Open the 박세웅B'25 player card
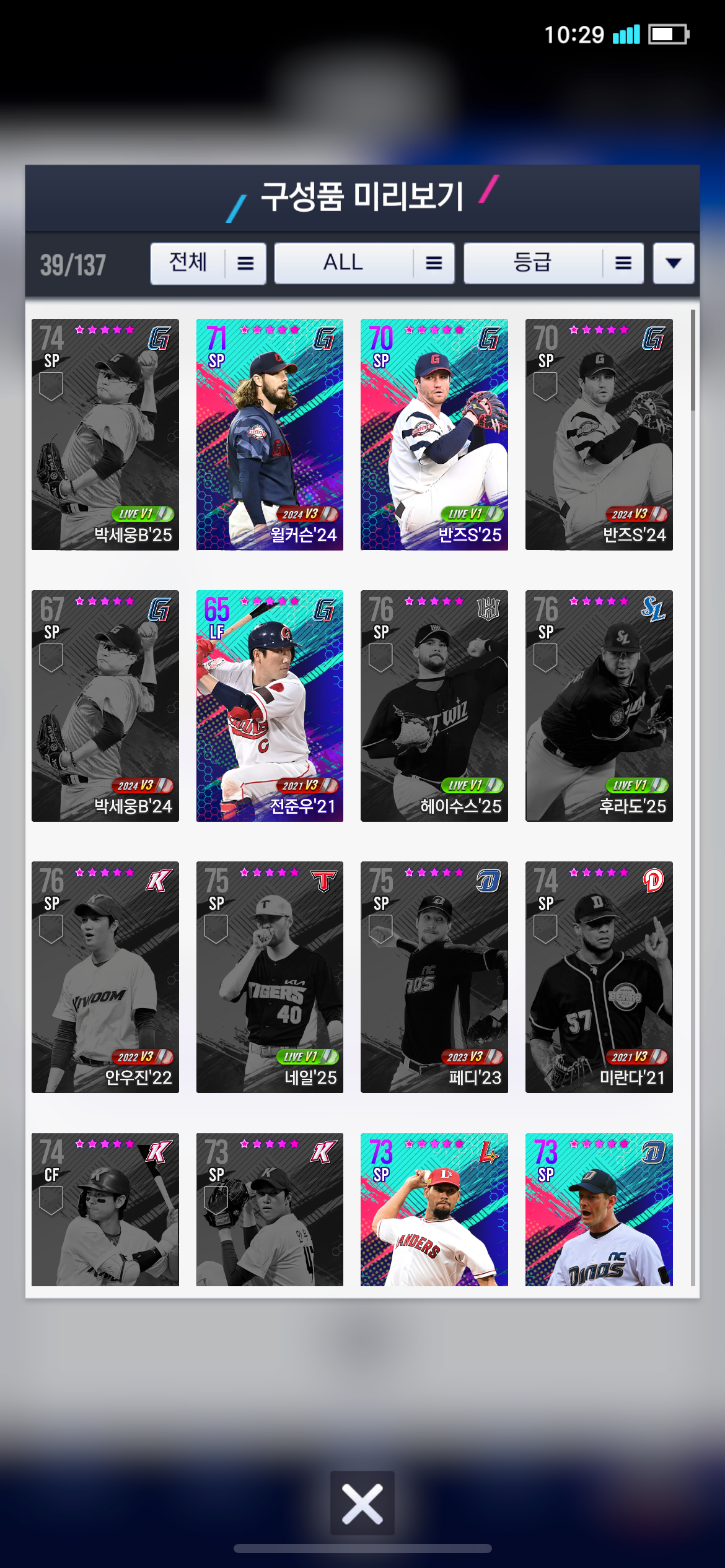The image size is (725, 1568). pos(105,434)
